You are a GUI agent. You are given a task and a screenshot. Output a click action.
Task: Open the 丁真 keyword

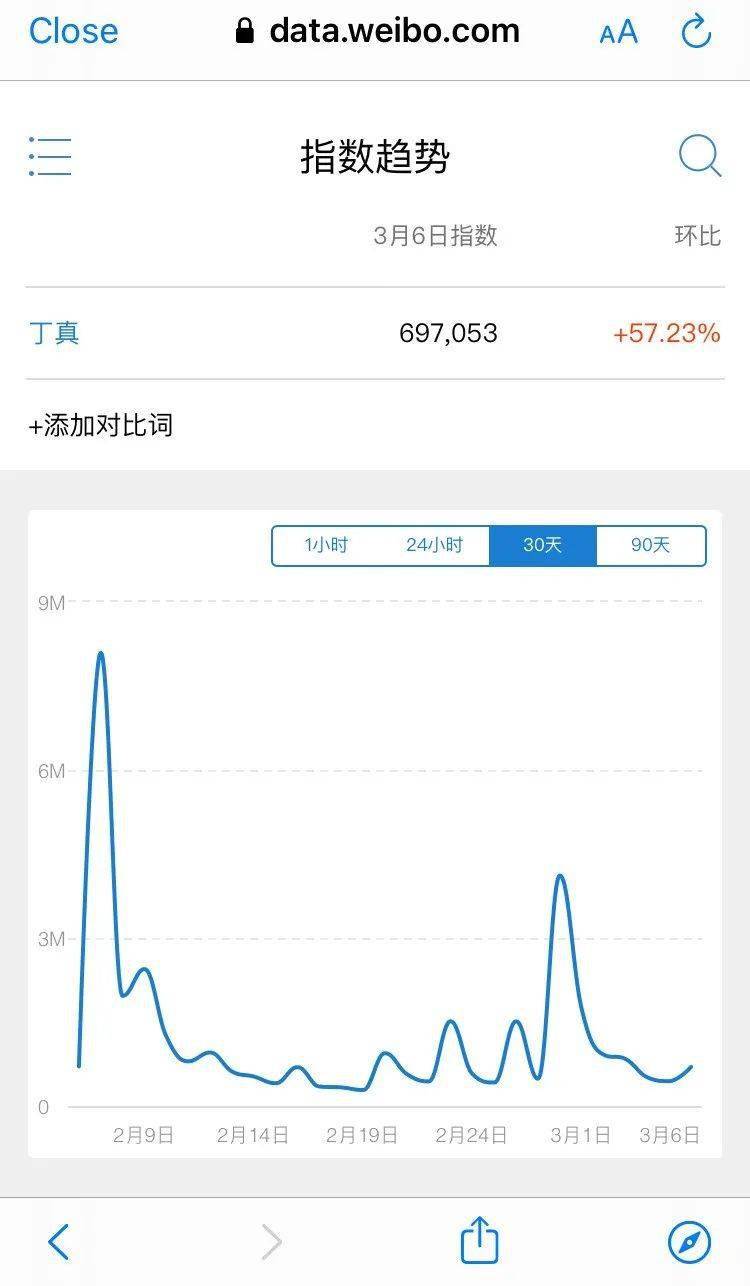(x=54, y=333)
